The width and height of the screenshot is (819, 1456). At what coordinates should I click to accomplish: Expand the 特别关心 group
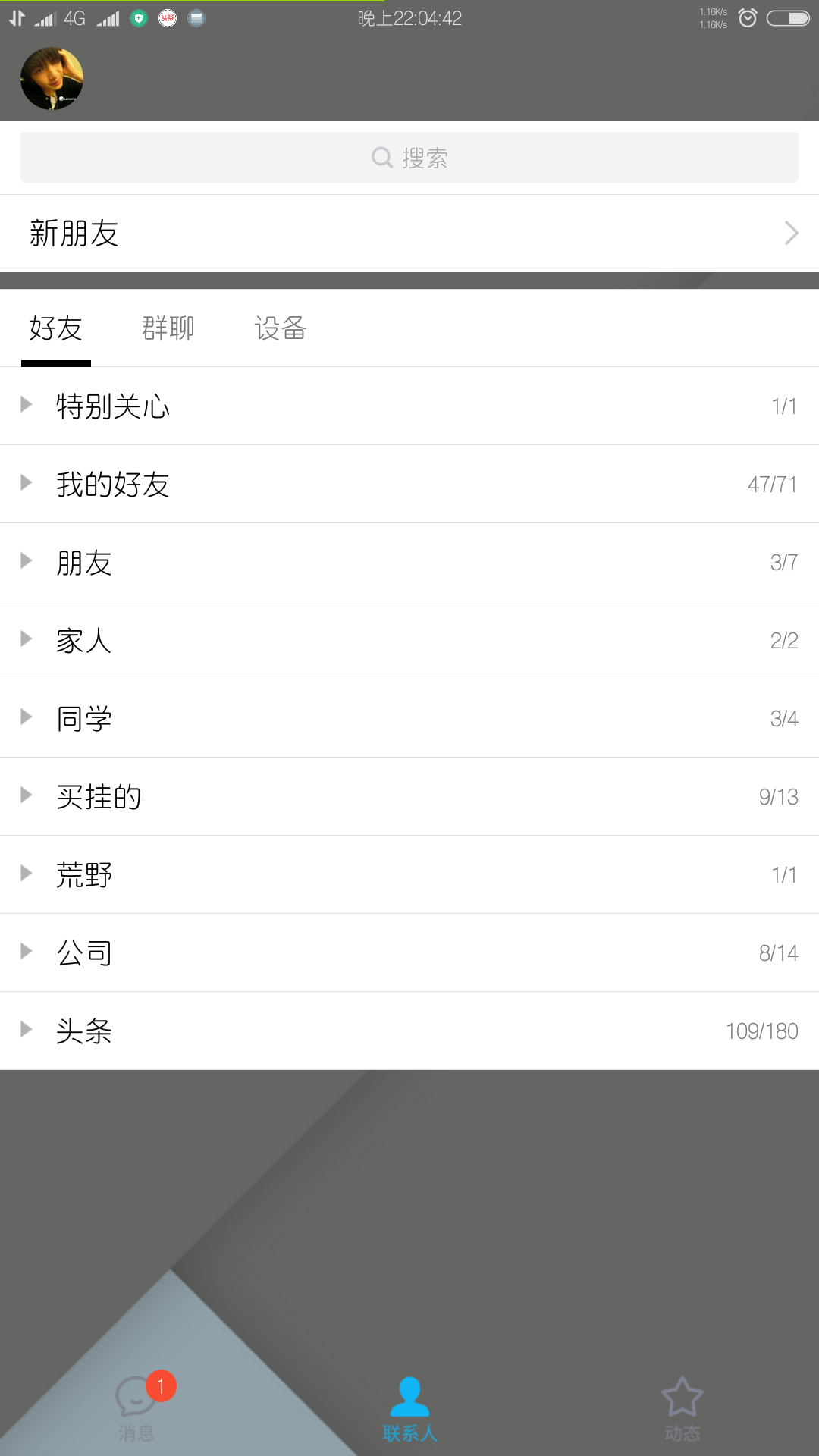(x=409, y=406)
